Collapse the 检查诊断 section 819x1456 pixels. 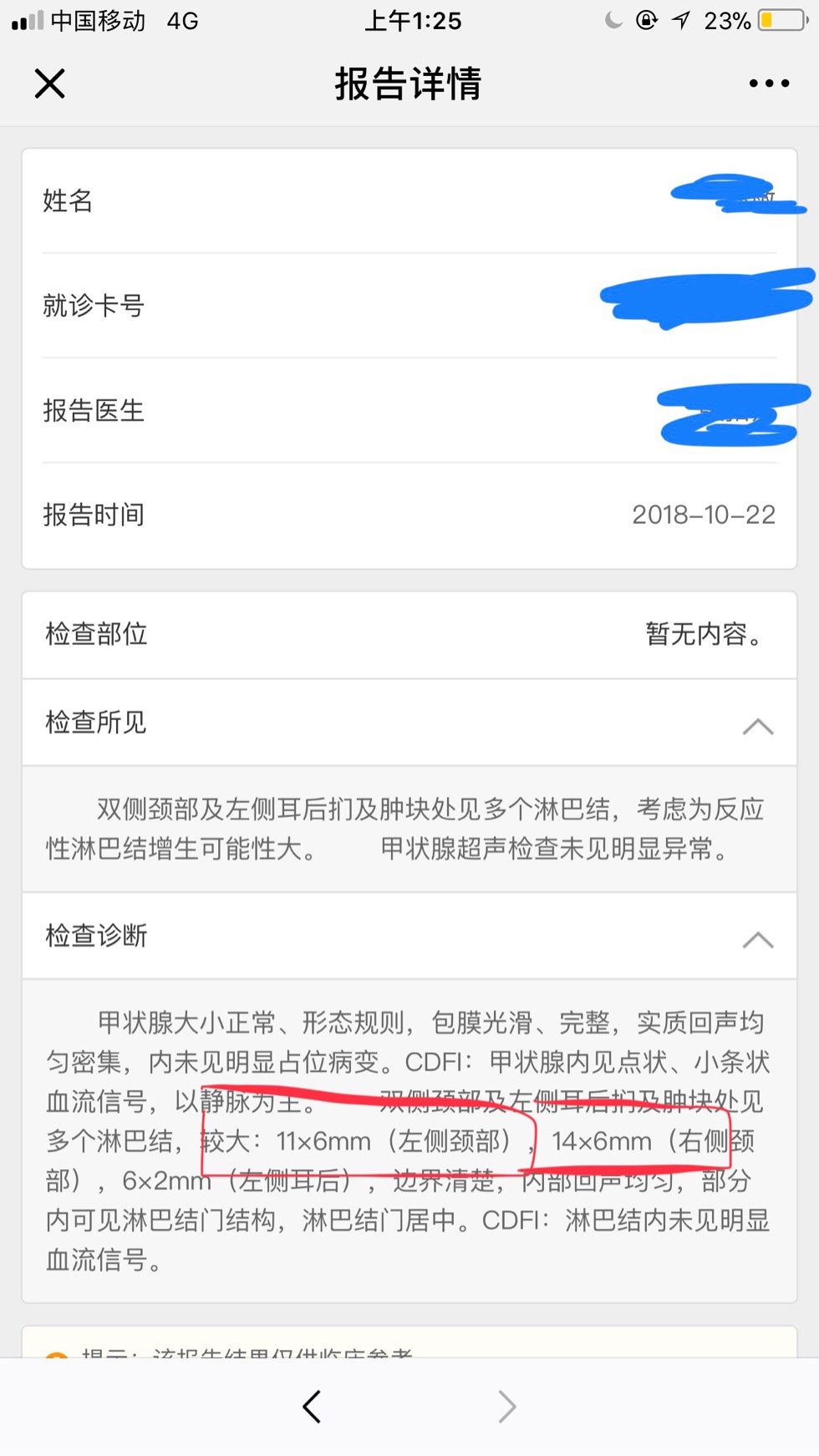pos(757,939)
